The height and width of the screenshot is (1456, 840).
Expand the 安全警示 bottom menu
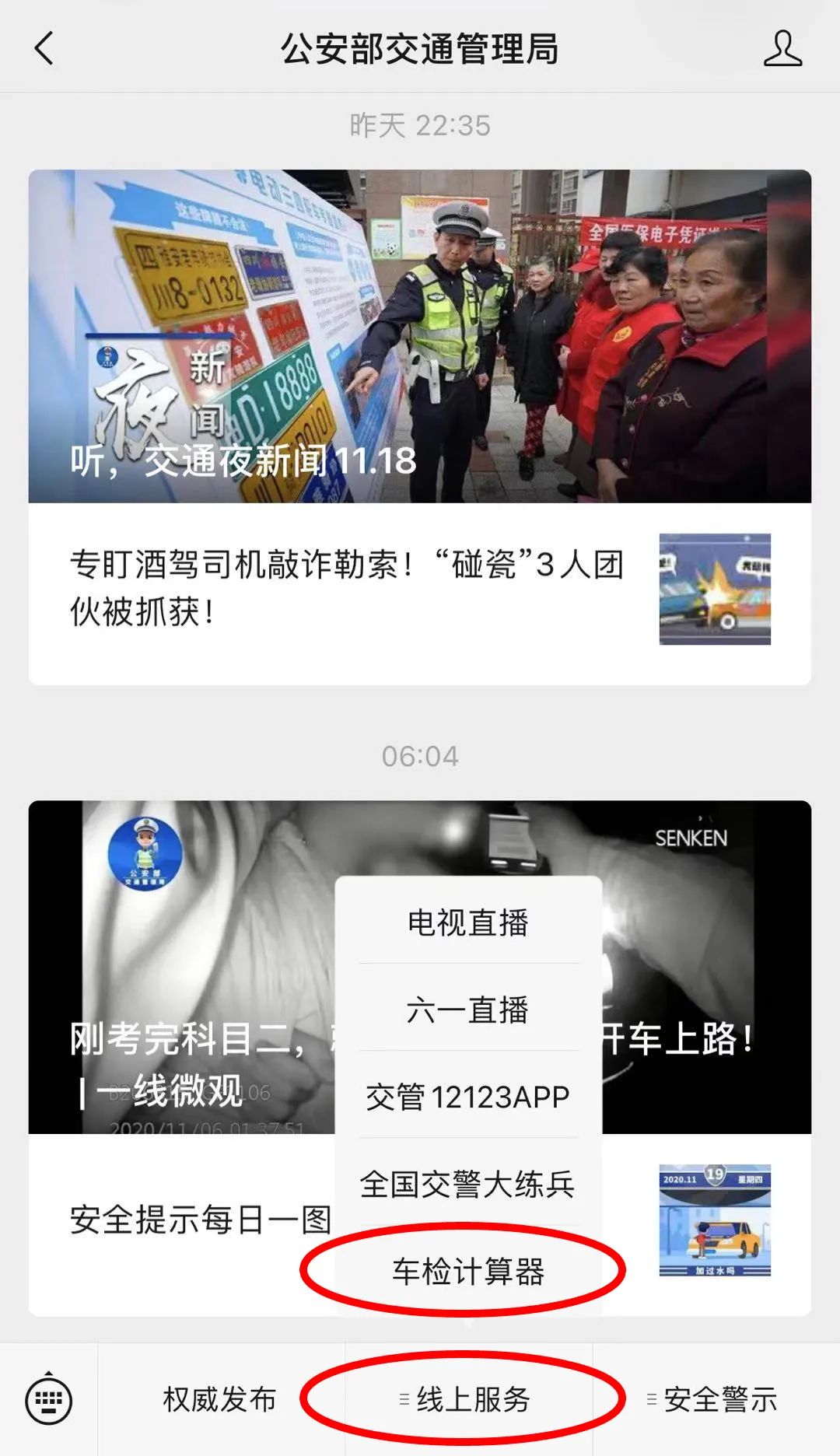[x=716, y=1399]
